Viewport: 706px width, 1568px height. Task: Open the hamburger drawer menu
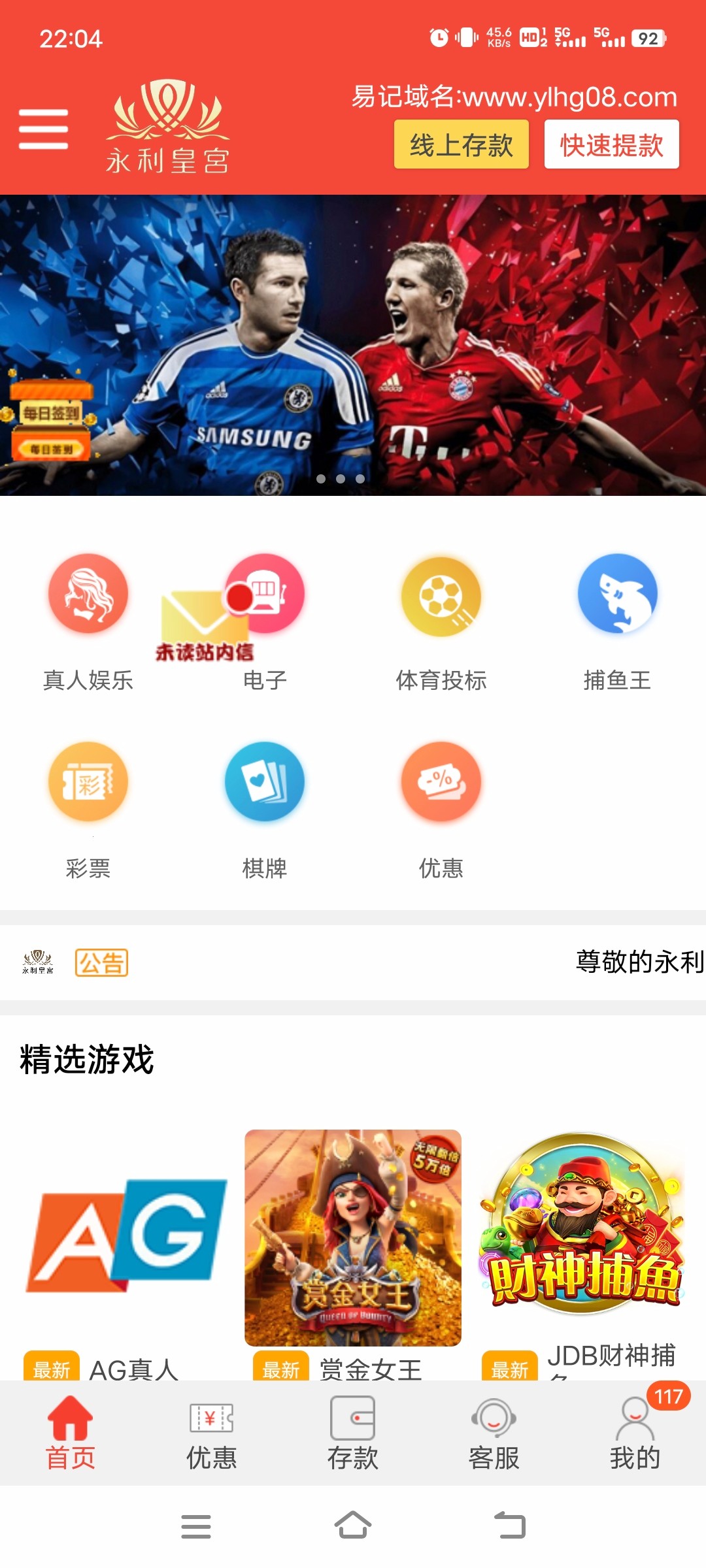click(43, 129)
